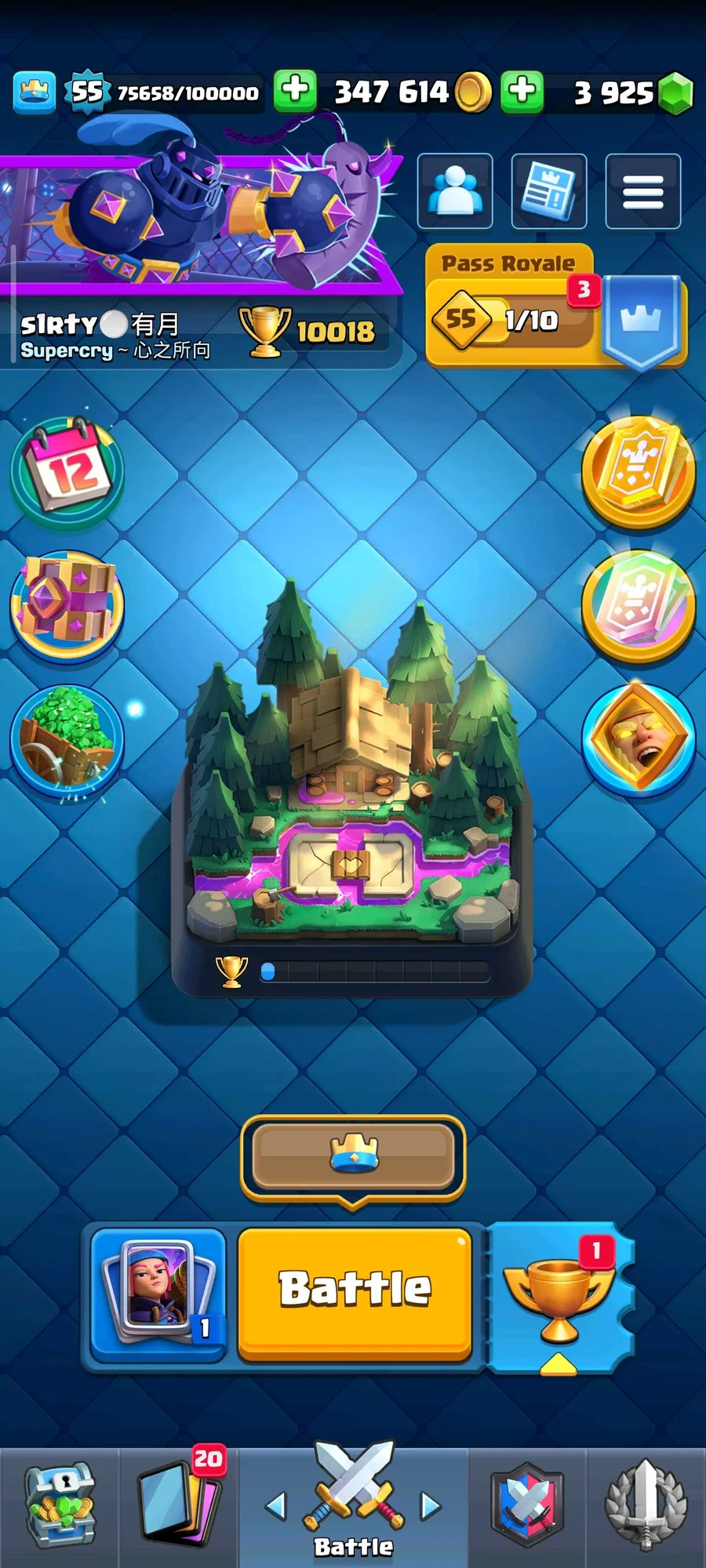This screenshot has width=706, height=1568.
Task: Open the trophy road ticket button
Action: point(560,1295)
